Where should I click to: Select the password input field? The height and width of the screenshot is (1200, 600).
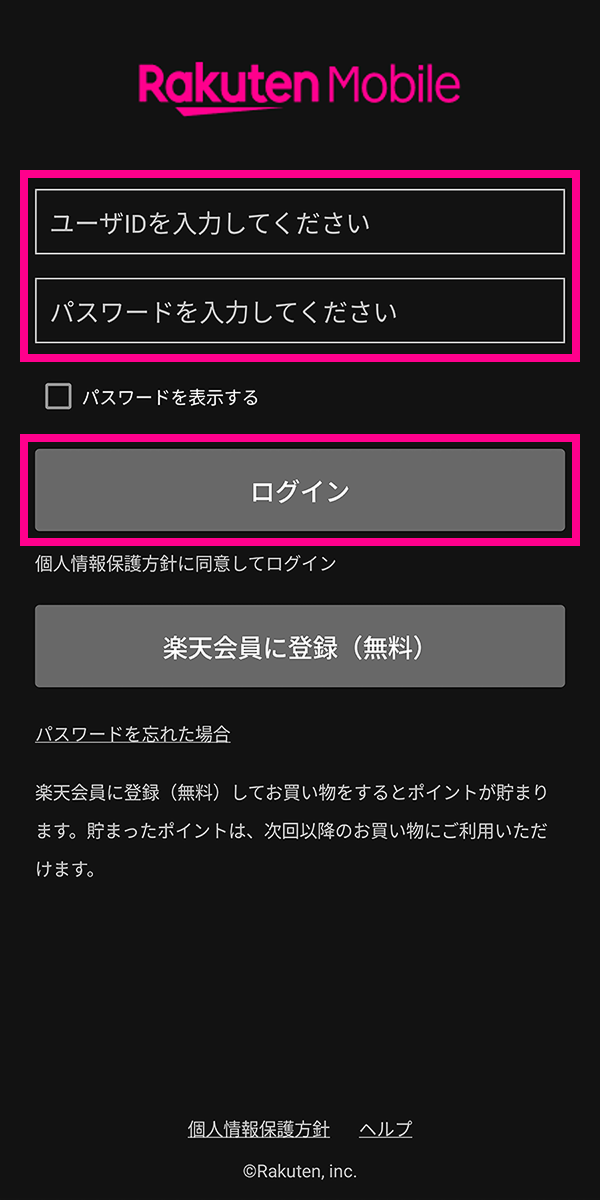[x=300, y=311]
